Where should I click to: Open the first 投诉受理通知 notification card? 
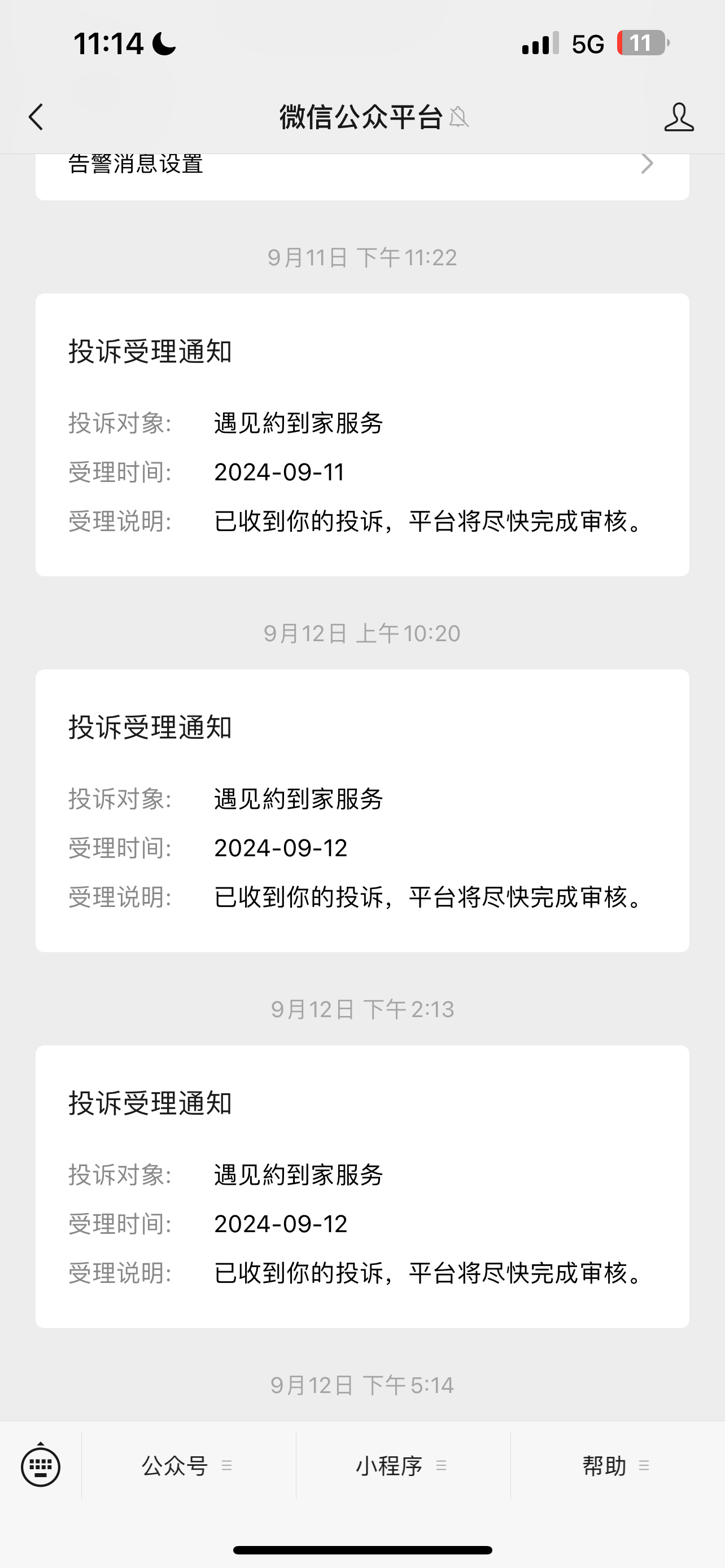click(362, 435)
